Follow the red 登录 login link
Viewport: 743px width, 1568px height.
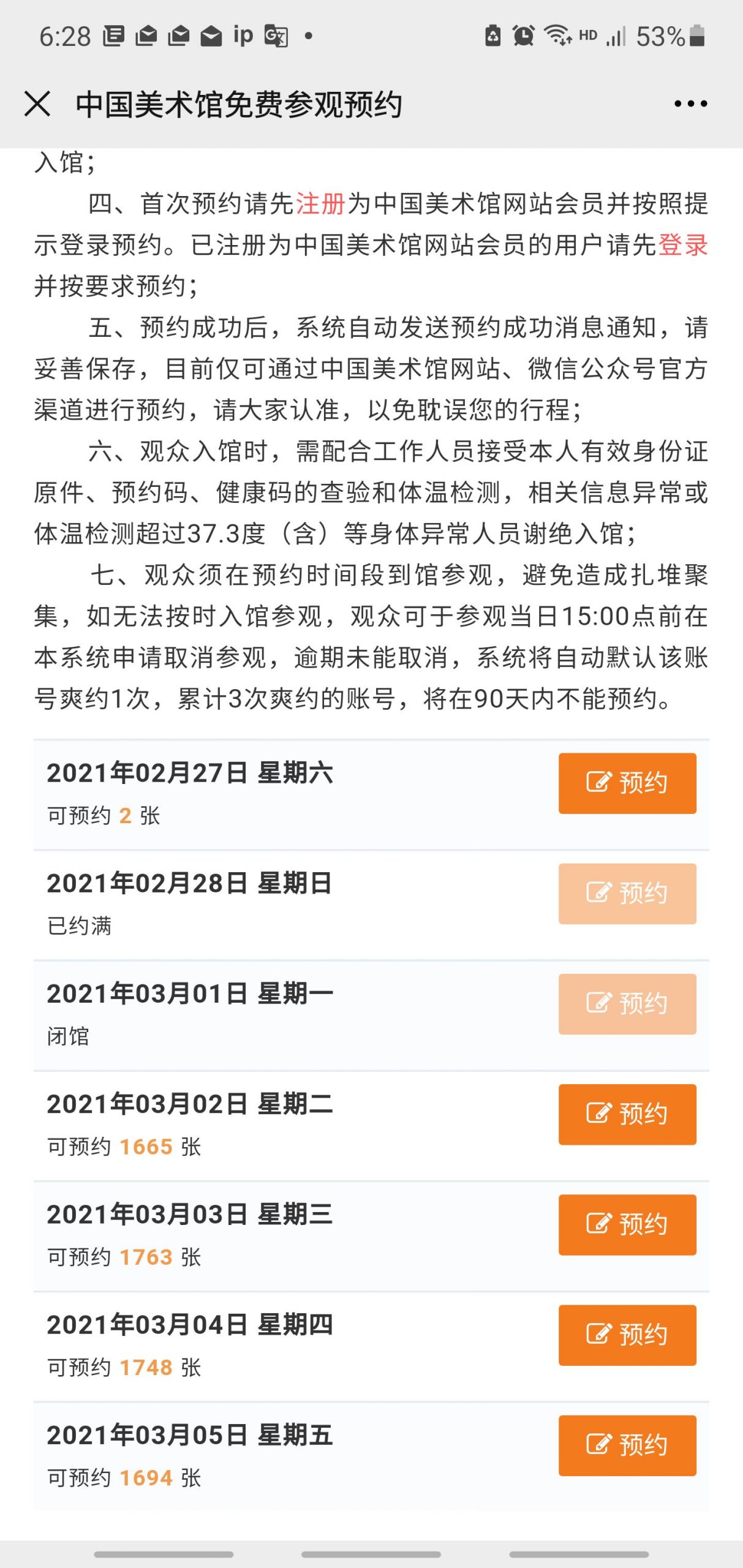tap(682, 245)
